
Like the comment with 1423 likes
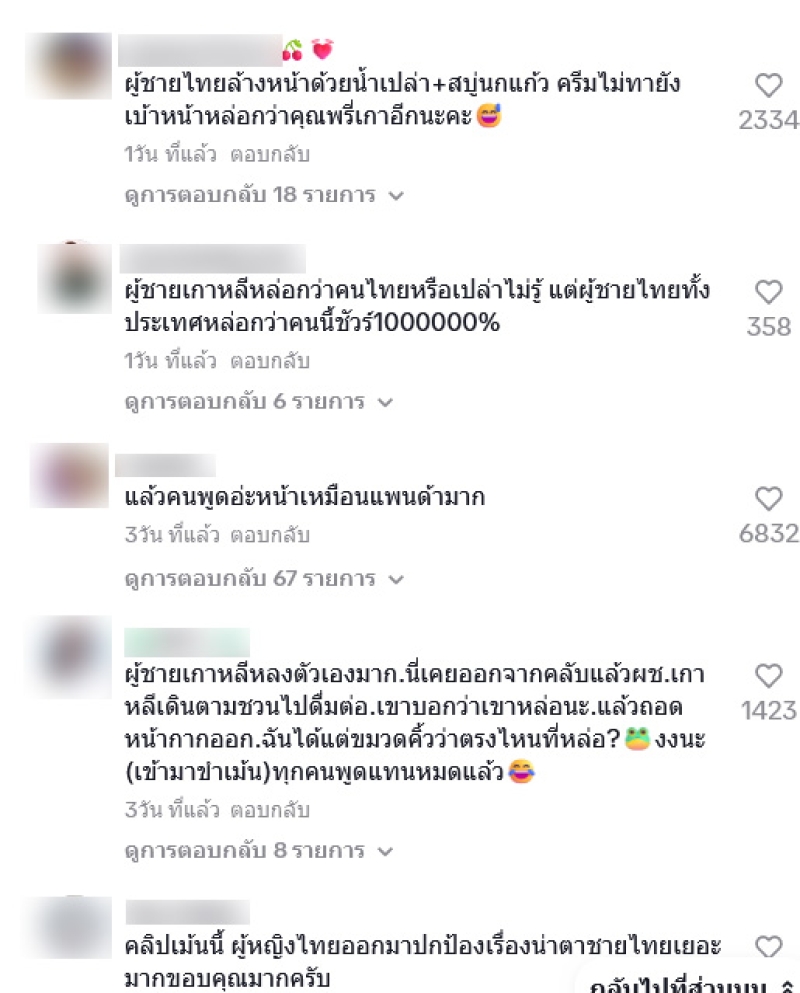click(768, 676)
